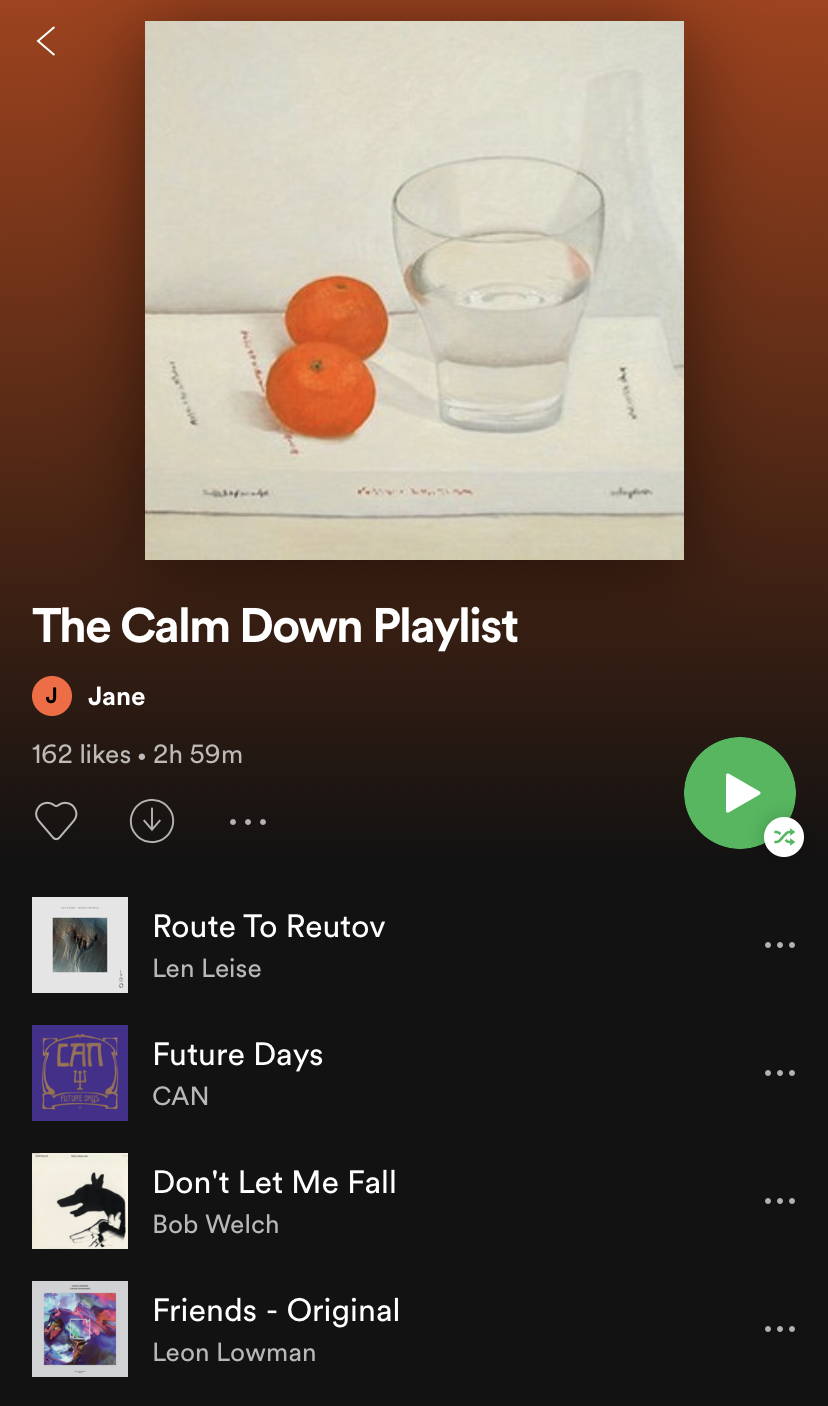Open the playlist's three-dot options menu
Screen dimensions: 828x1406
[x=248, y=822]
